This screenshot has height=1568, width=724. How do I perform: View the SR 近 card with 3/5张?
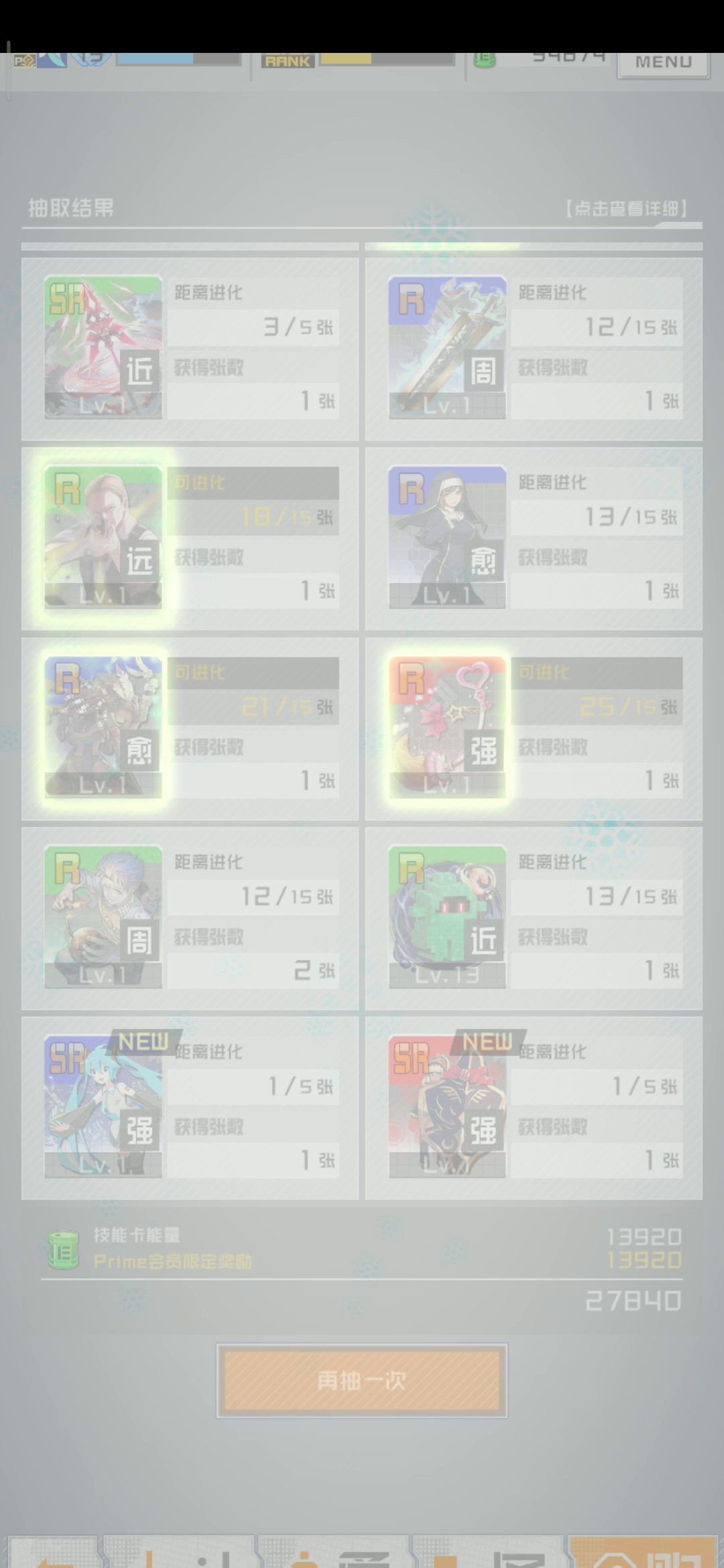click(103, 347)
